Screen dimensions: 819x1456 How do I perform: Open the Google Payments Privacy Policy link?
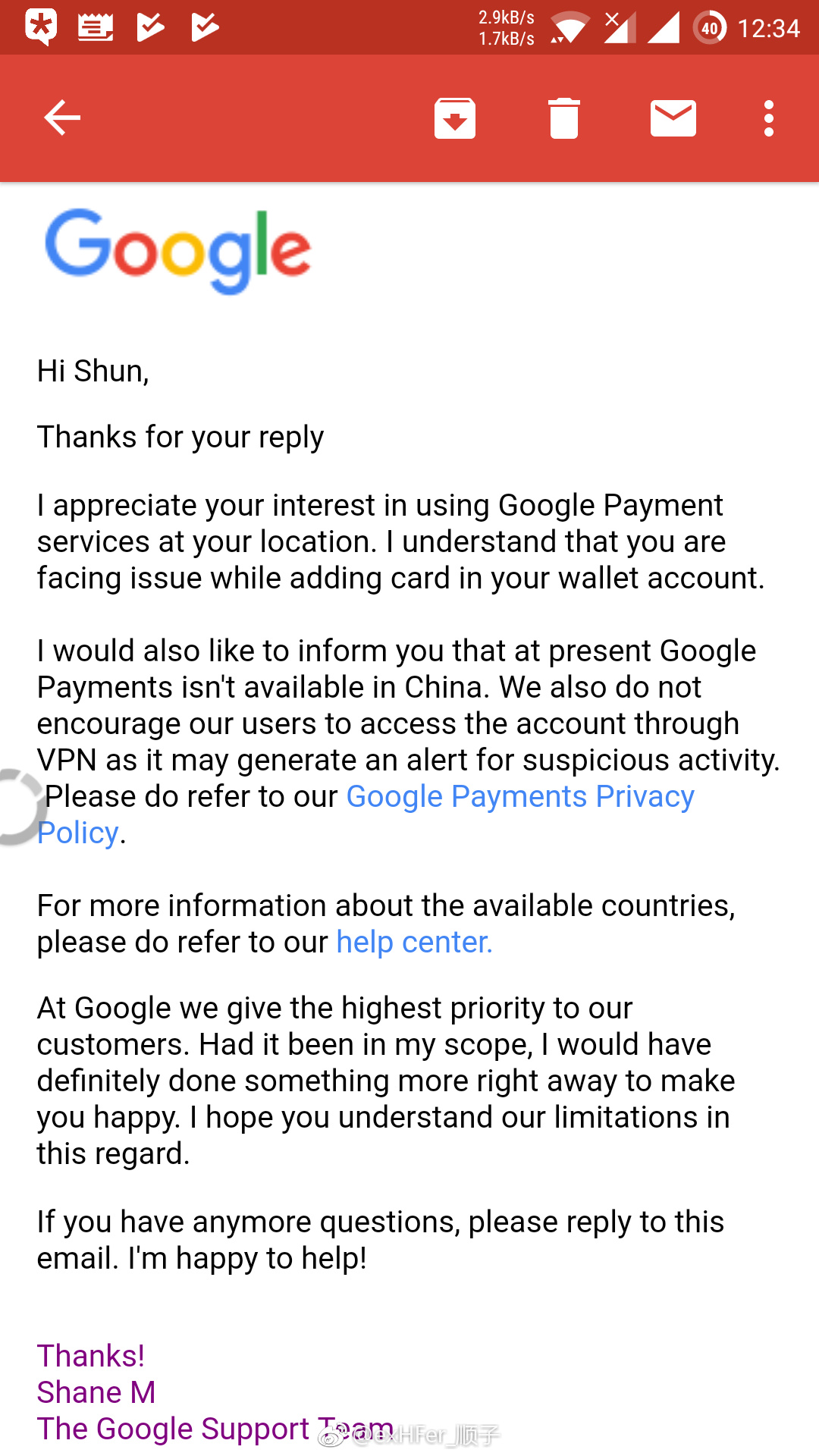pyautogui.click(x=520, y=796)
